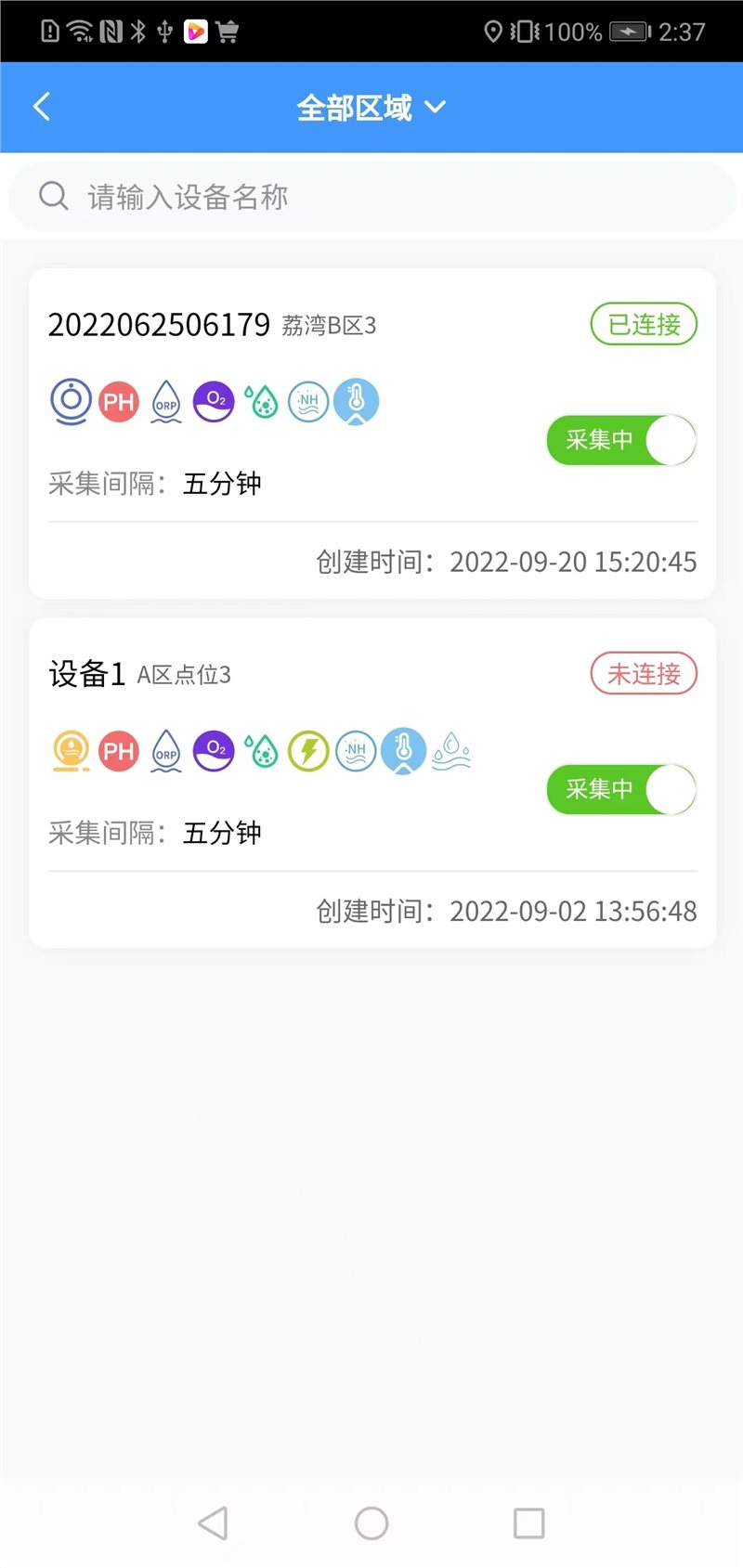Toggle 采集中 switch off for device 2022062506179
The width and height of the screenshot is (743, 1568).
tap(620, 440)
